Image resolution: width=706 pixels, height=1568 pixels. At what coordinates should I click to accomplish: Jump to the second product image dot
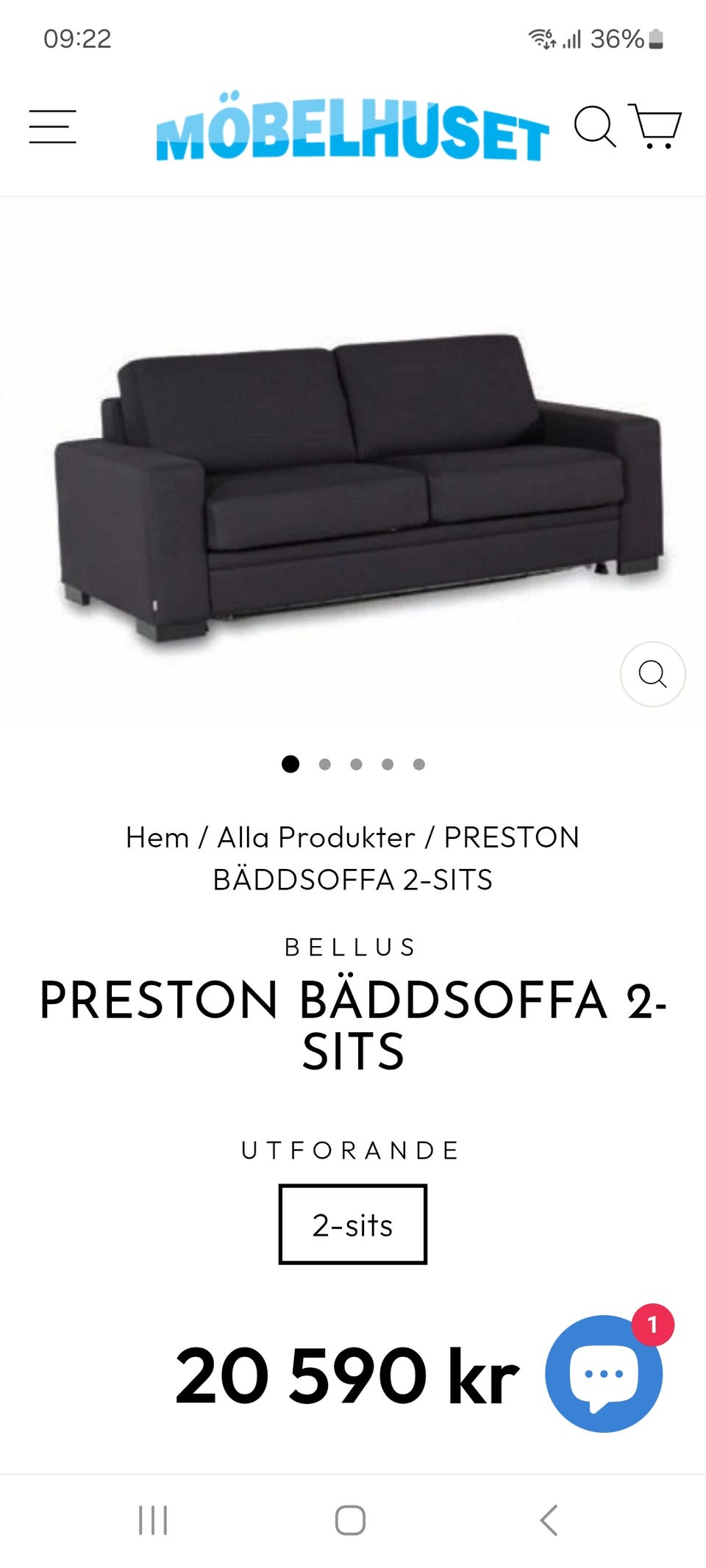click(x=324, y=765)
